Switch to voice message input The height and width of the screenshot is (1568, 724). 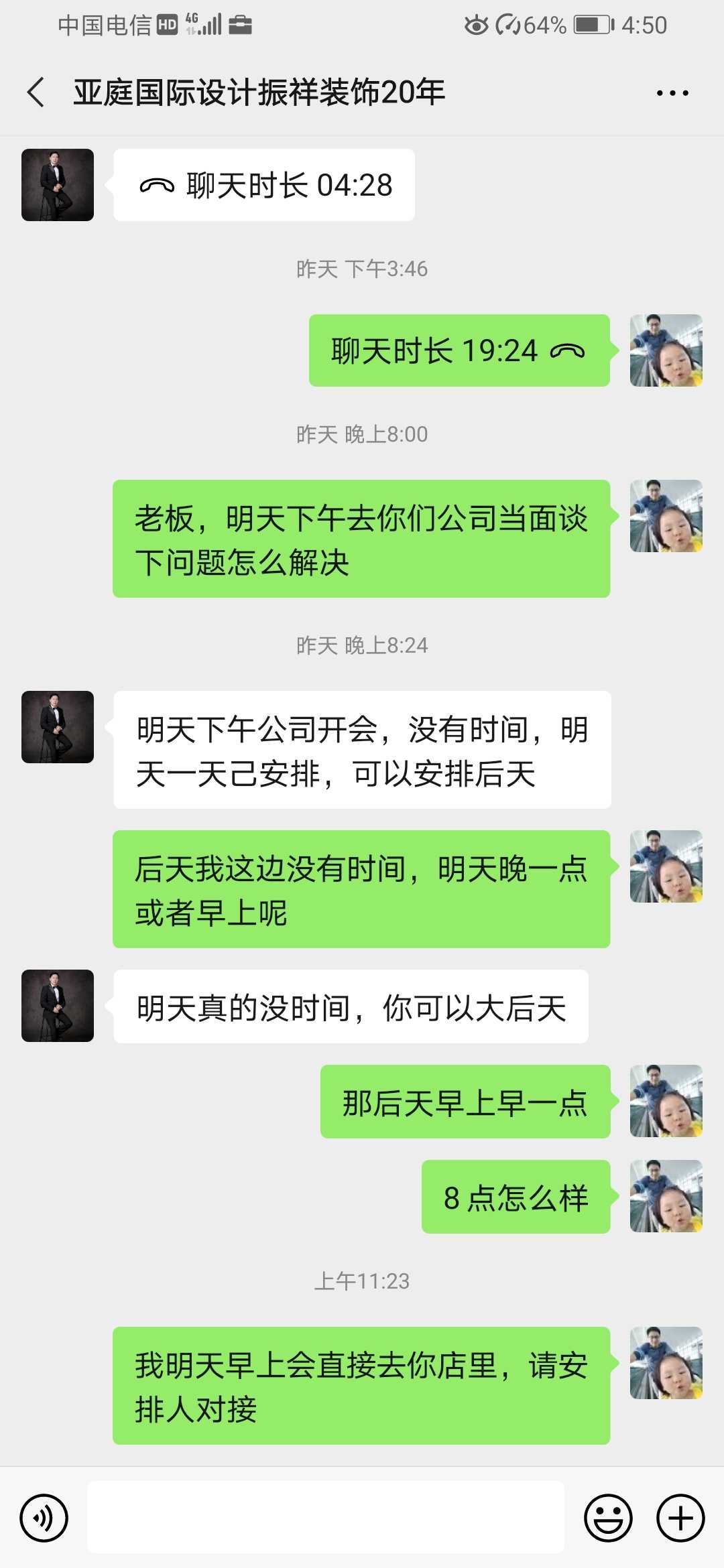tap(44, 1518)
